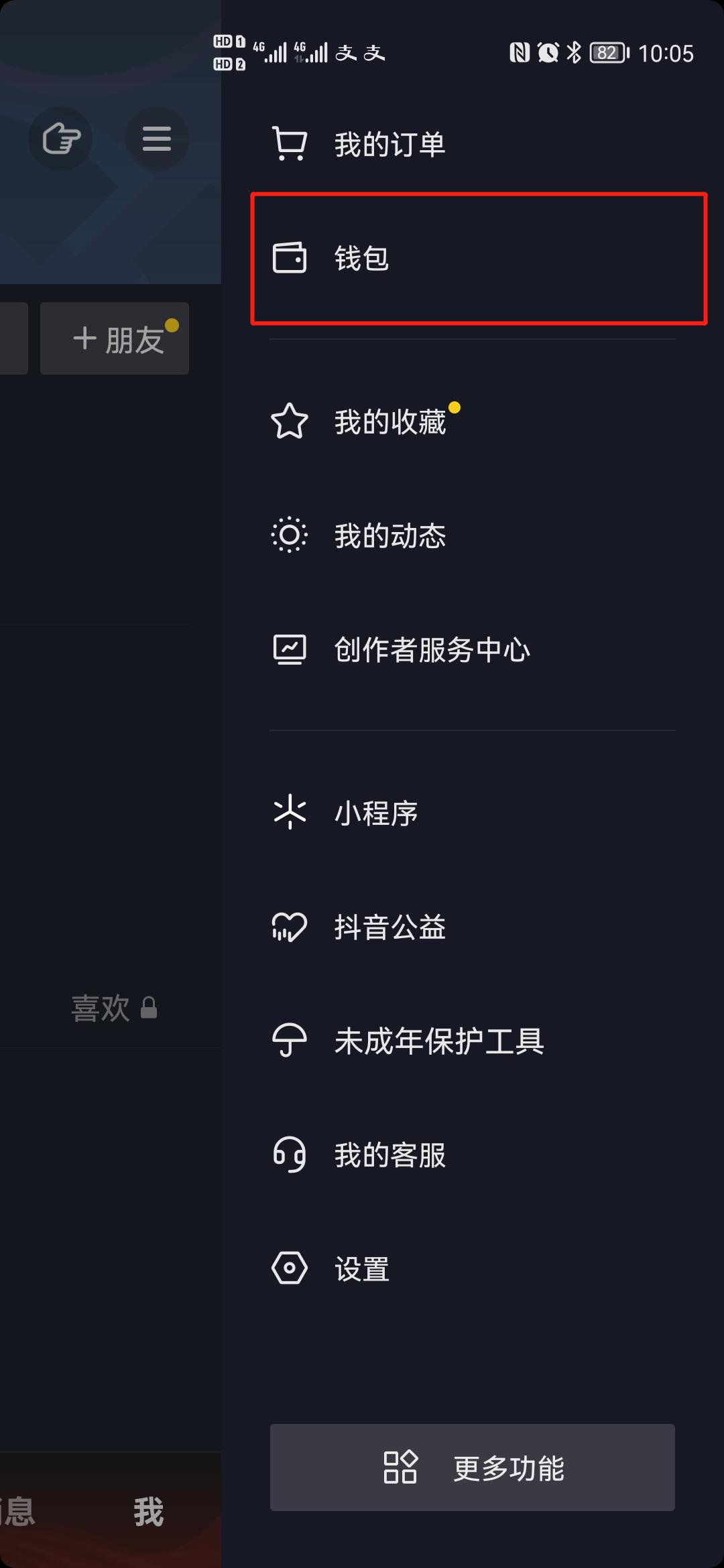Tap the hamburger menu icon
Viewport: 724px width, 1568px height.
(157, 139)
